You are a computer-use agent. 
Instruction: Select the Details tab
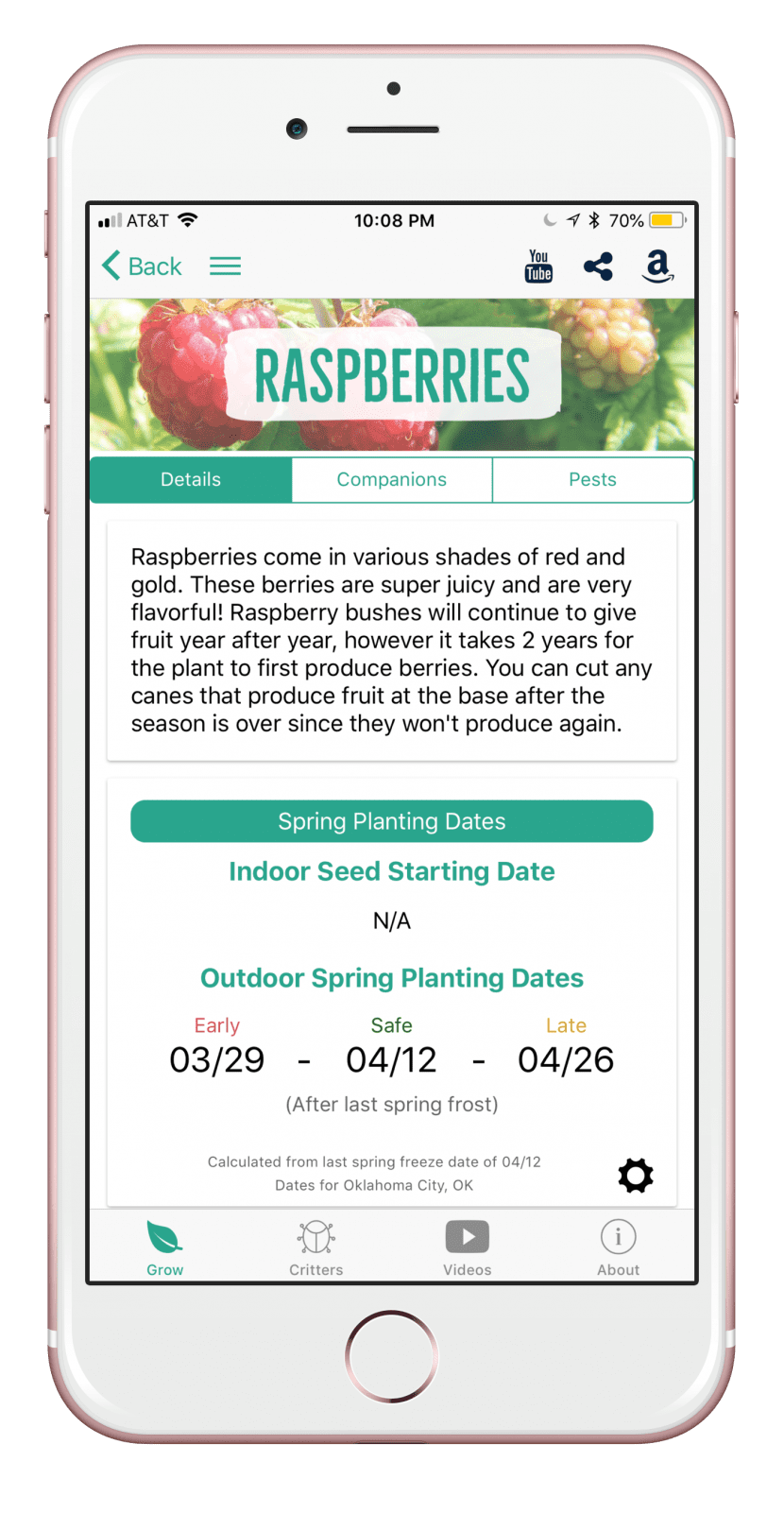[190, 479]
